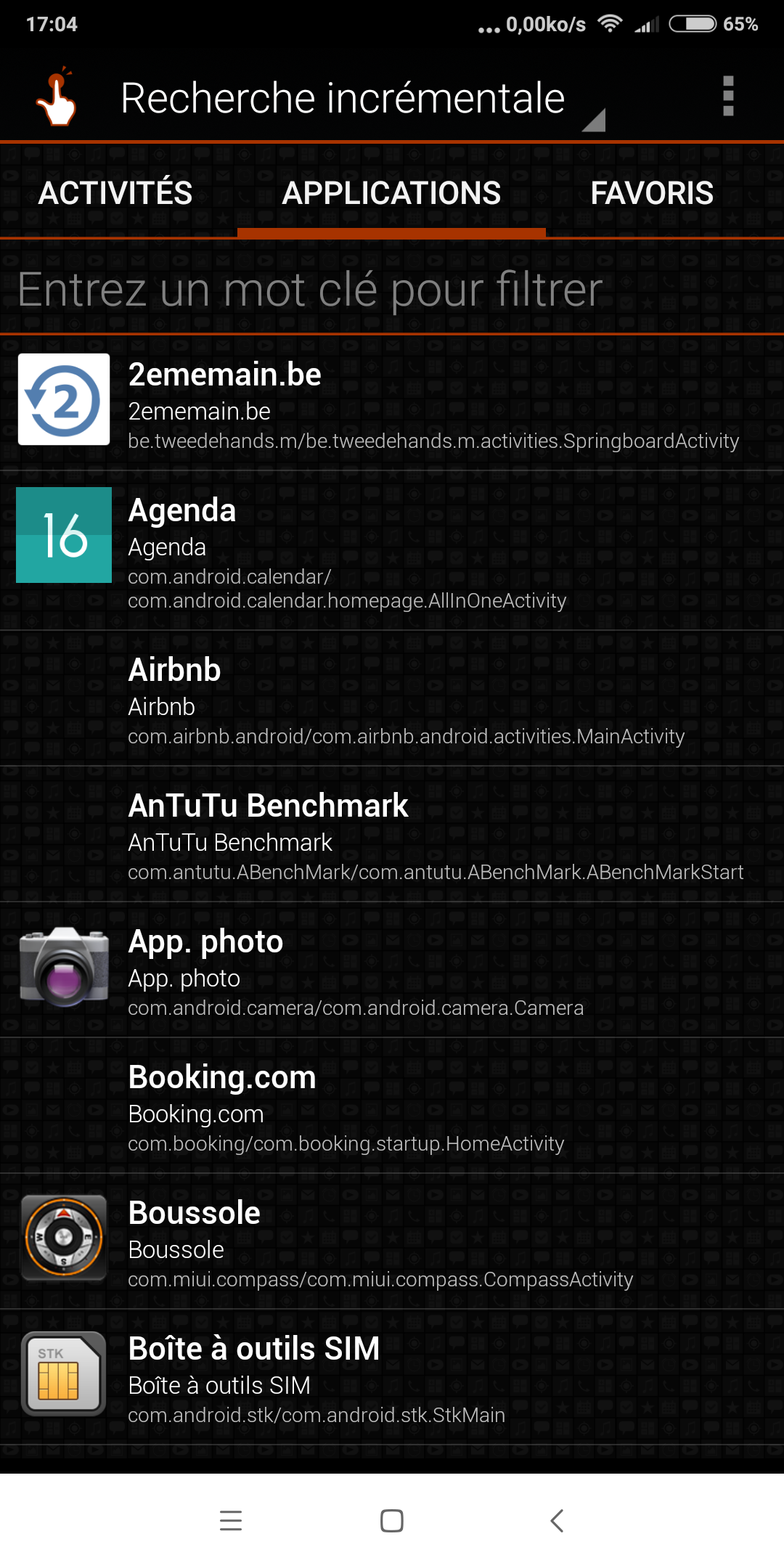Open the AnTuTu Benchmark entry
Viewport: 784px width, 1568px height.
(x=392, y=836)
